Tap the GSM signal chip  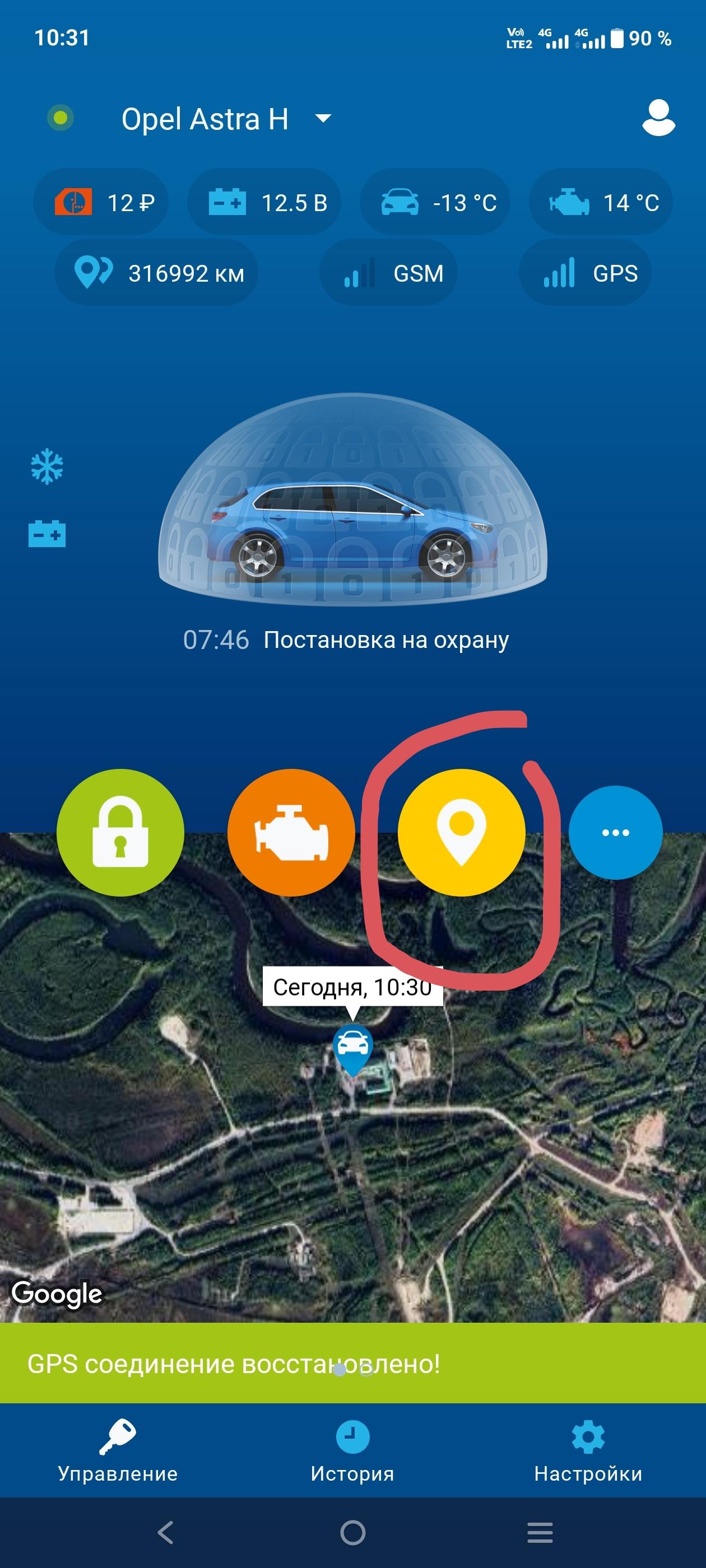pyautogui.click(x=389, y=273)
